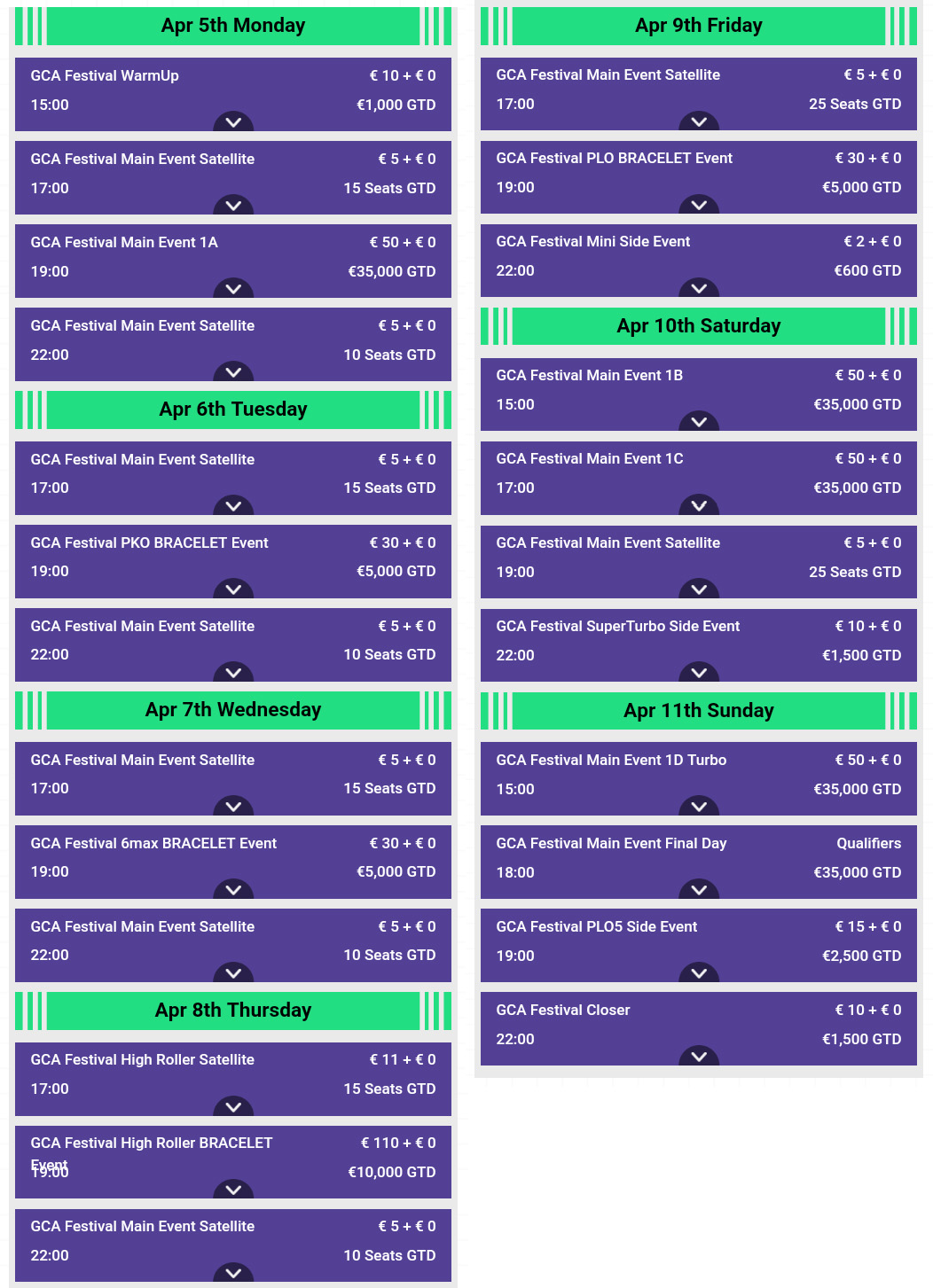Screen dimensions: 933x1288
Task: Expand GCA Festival Main Event 1A
Action: point(233,289)
